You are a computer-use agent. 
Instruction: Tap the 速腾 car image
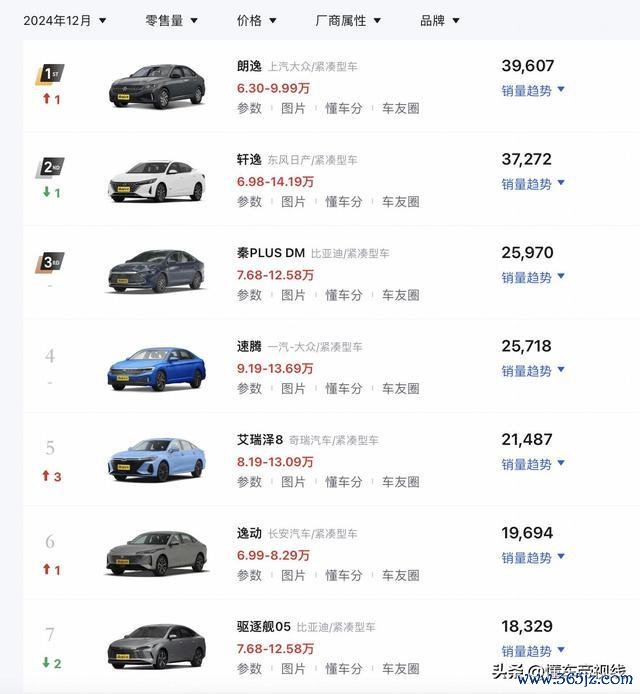click(x=156, y=368)
